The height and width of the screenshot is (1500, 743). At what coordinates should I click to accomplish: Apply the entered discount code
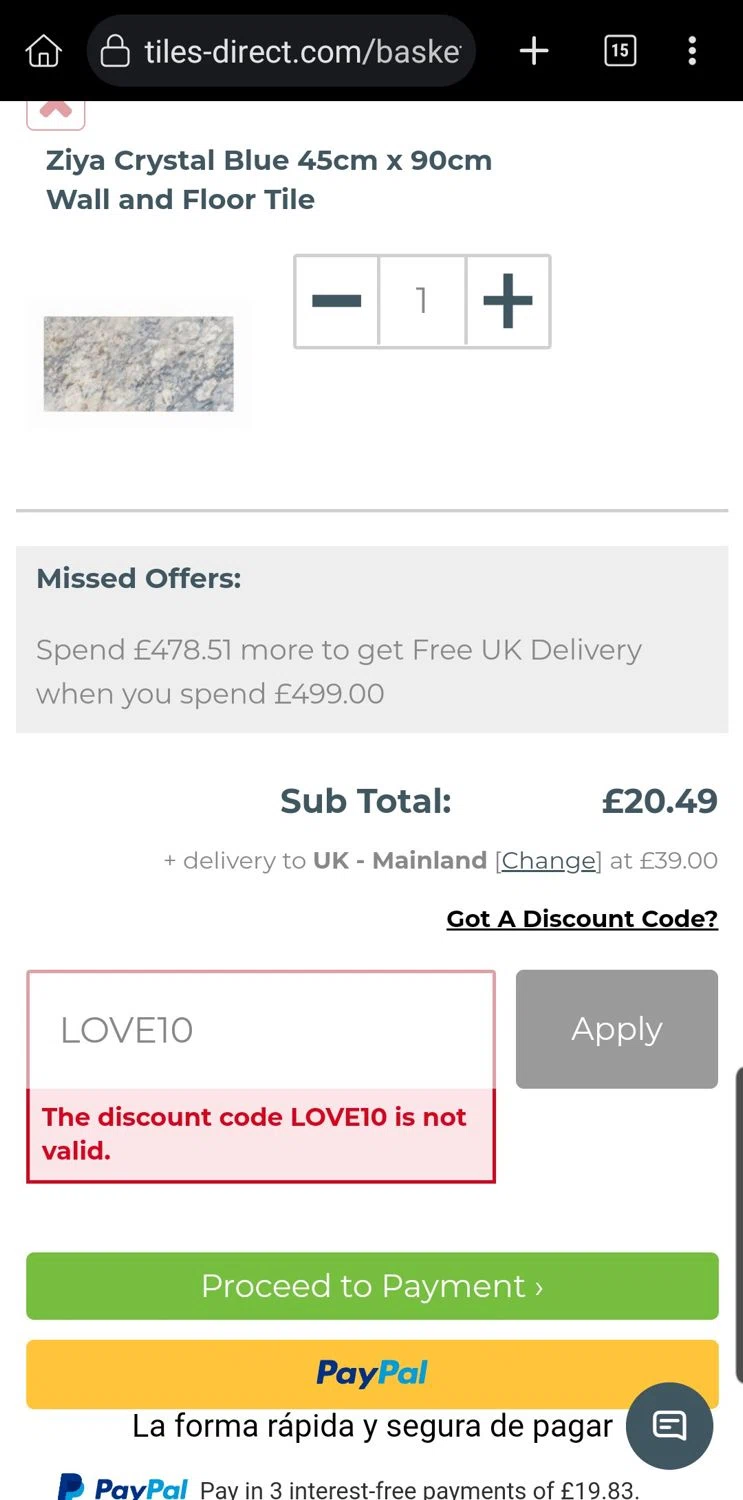(617, 1029)
